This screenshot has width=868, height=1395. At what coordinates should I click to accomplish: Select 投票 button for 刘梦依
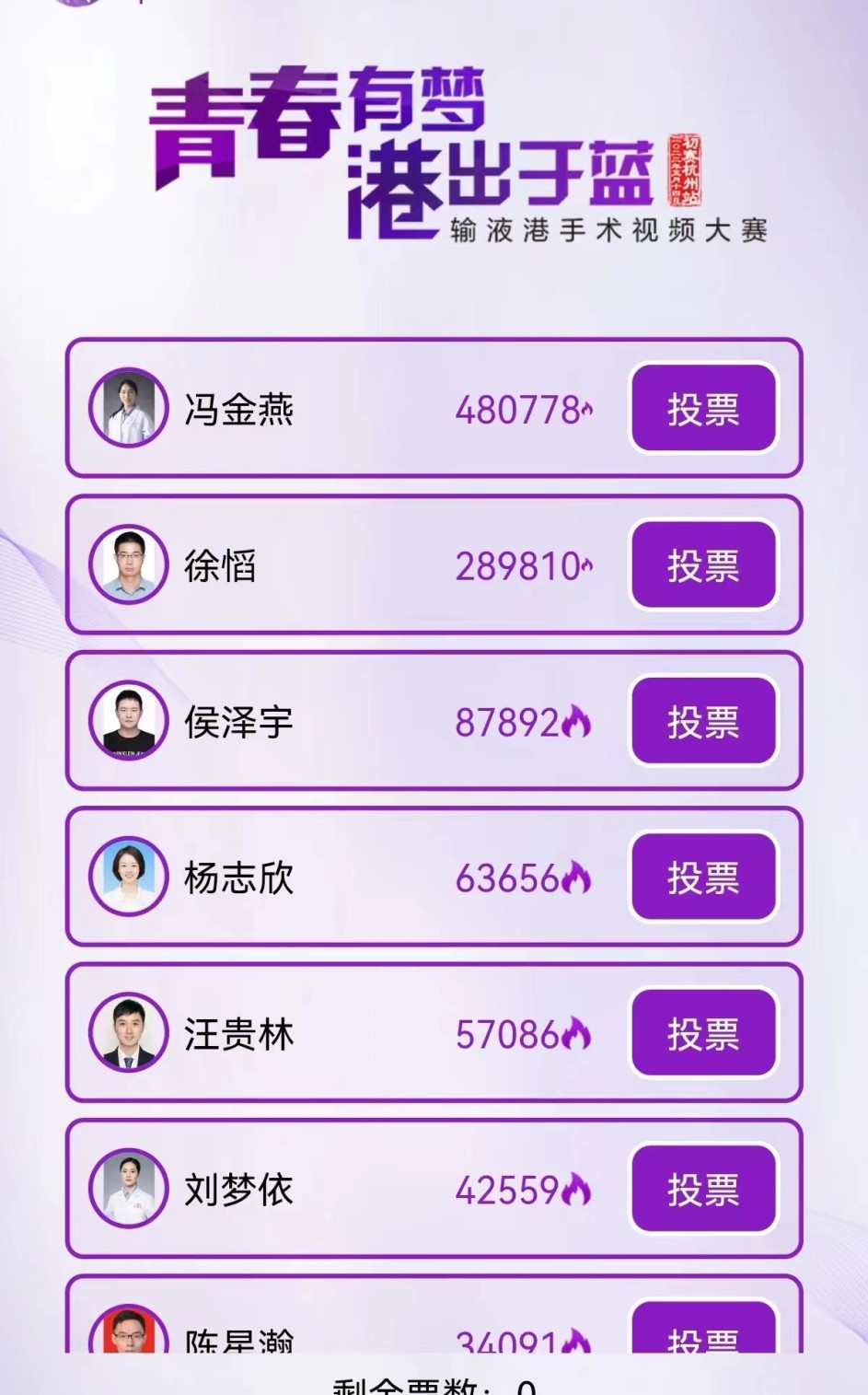click(703, 1190)
